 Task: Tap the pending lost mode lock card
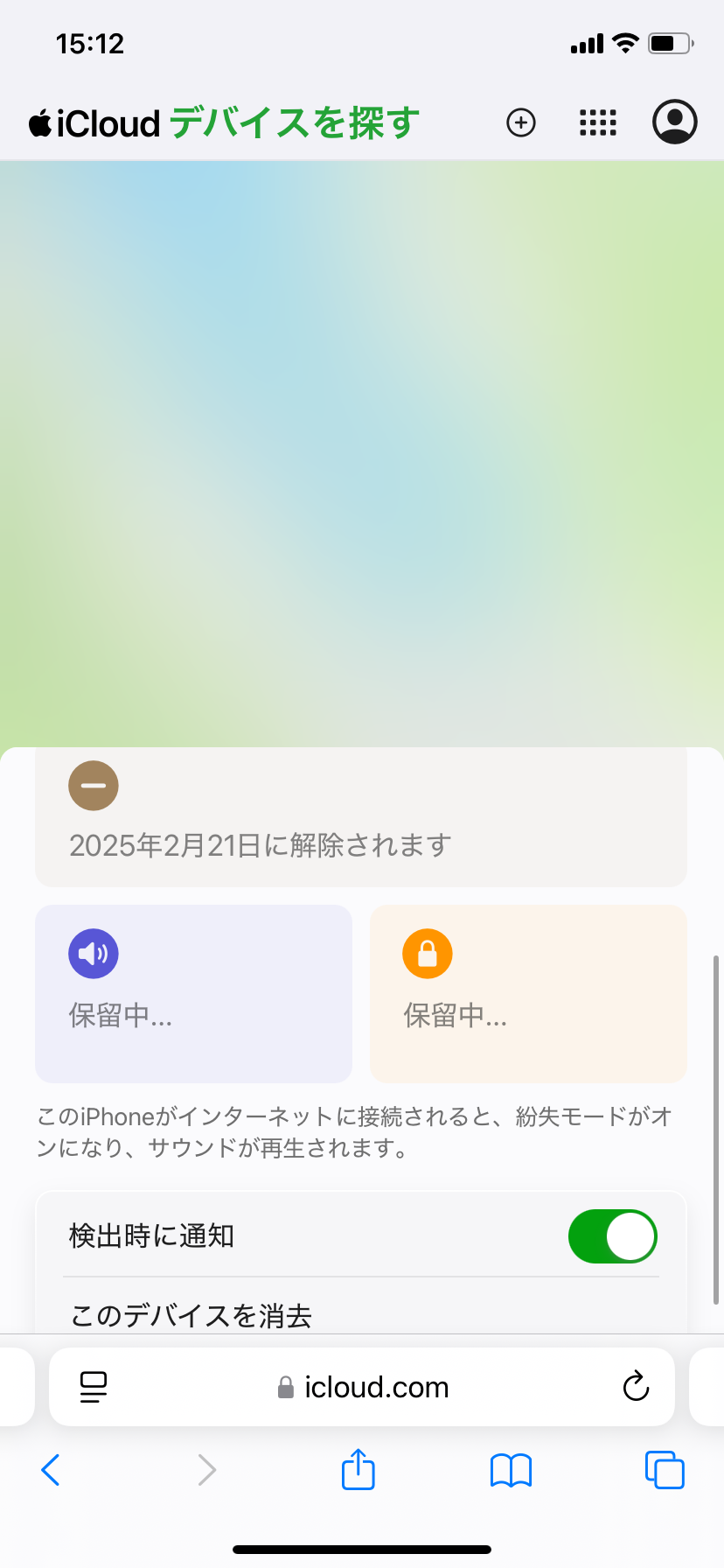(528, 993)
